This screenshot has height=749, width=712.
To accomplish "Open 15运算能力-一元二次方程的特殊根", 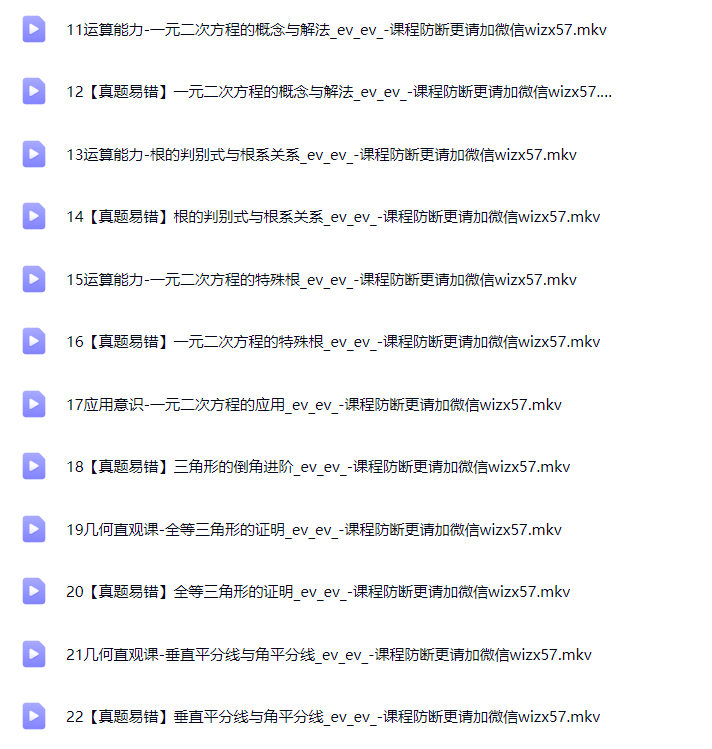I will click(321, 280).
